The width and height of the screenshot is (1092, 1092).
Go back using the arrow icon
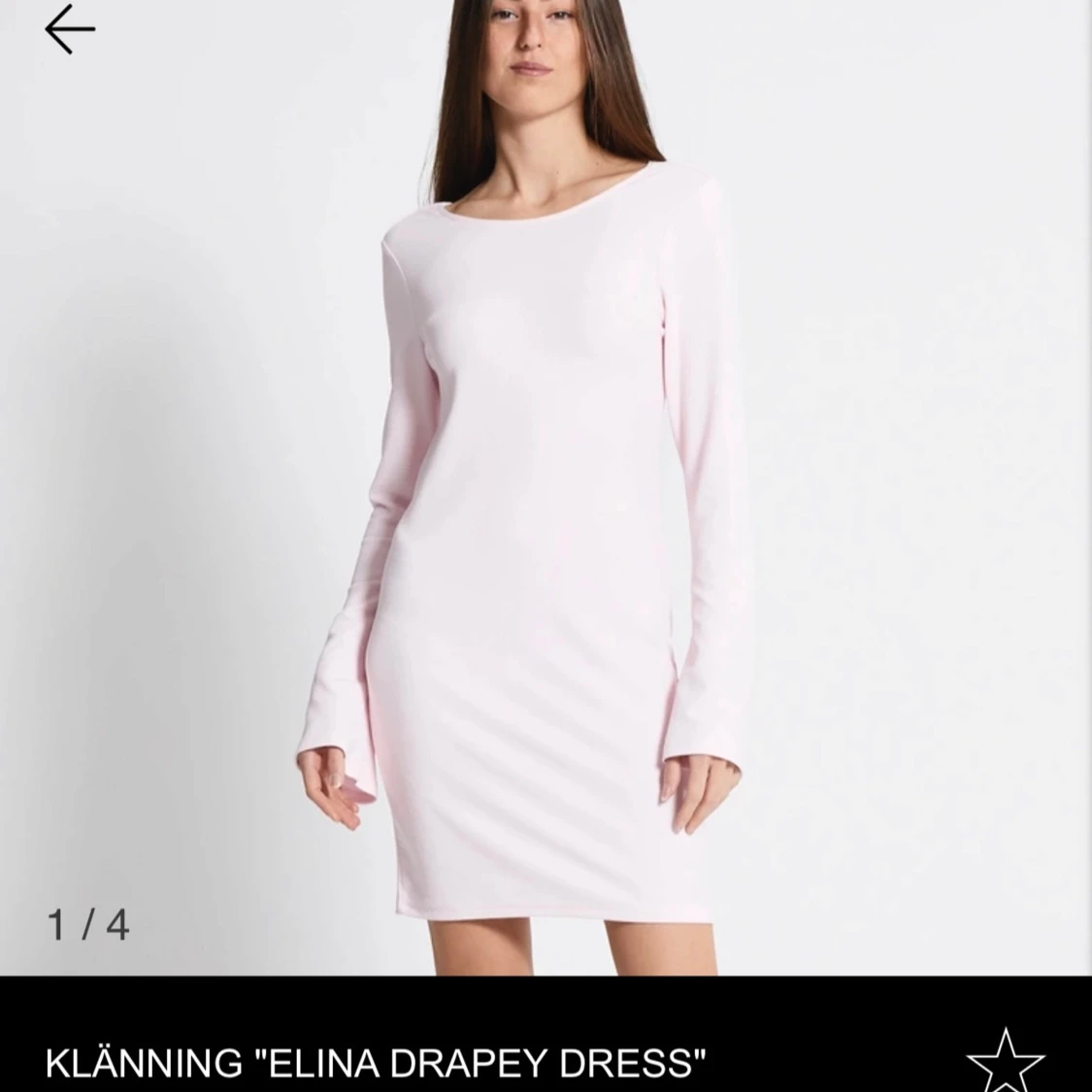coord(70,29)
